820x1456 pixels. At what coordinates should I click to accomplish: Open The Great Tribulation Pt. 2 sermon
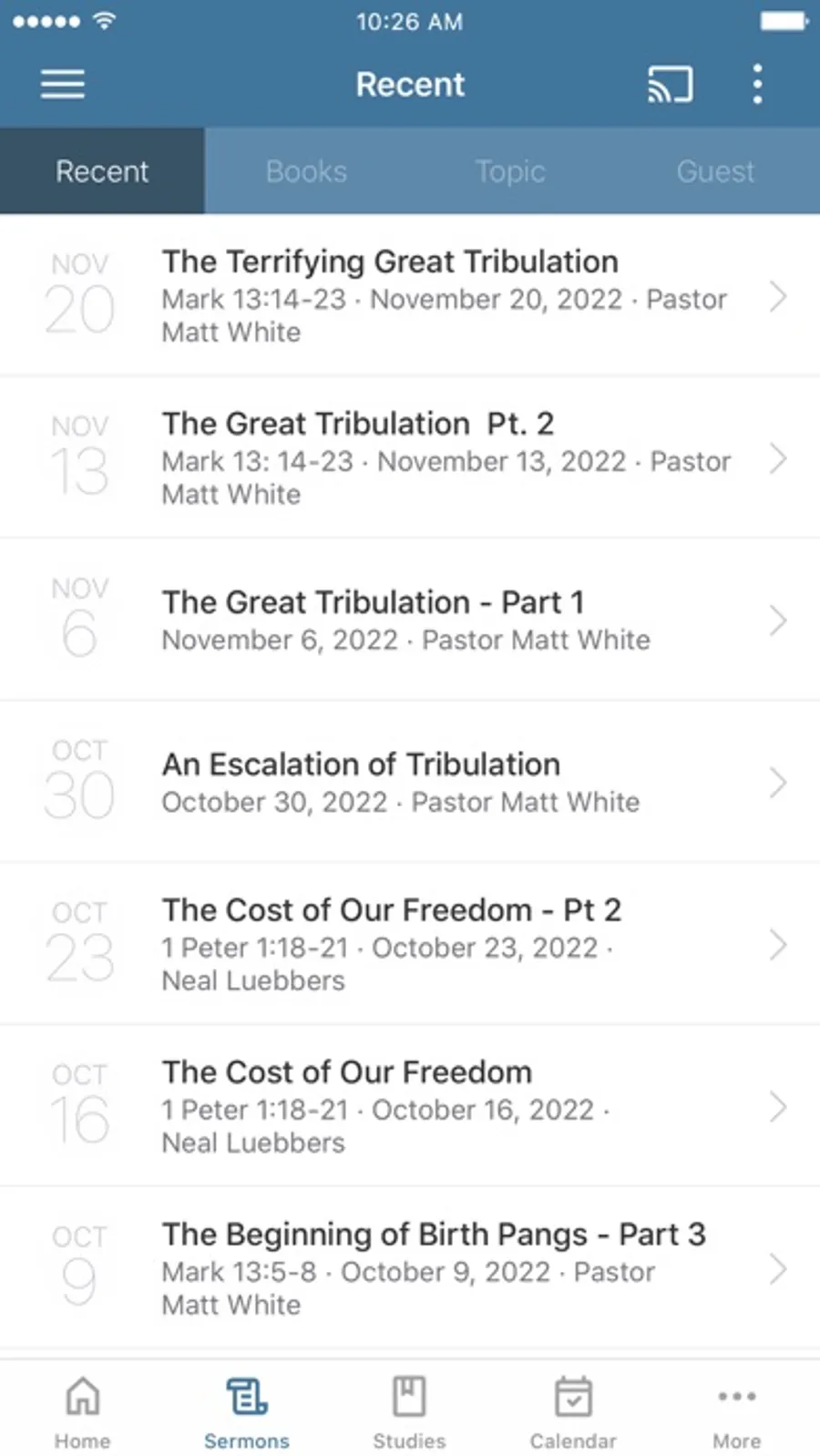click(410, 457)
